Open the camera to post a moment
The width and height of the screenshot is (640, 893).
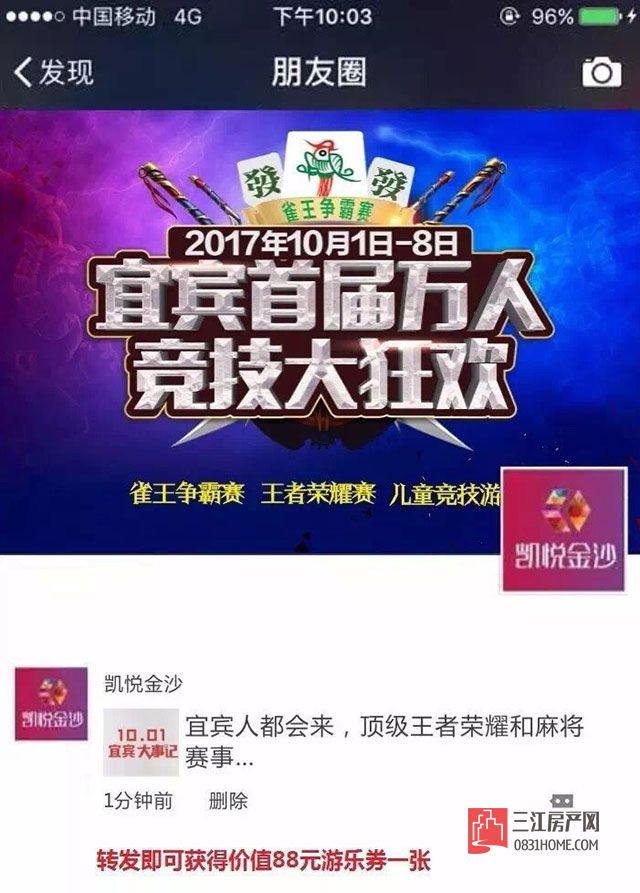click(x=601, y=72)
